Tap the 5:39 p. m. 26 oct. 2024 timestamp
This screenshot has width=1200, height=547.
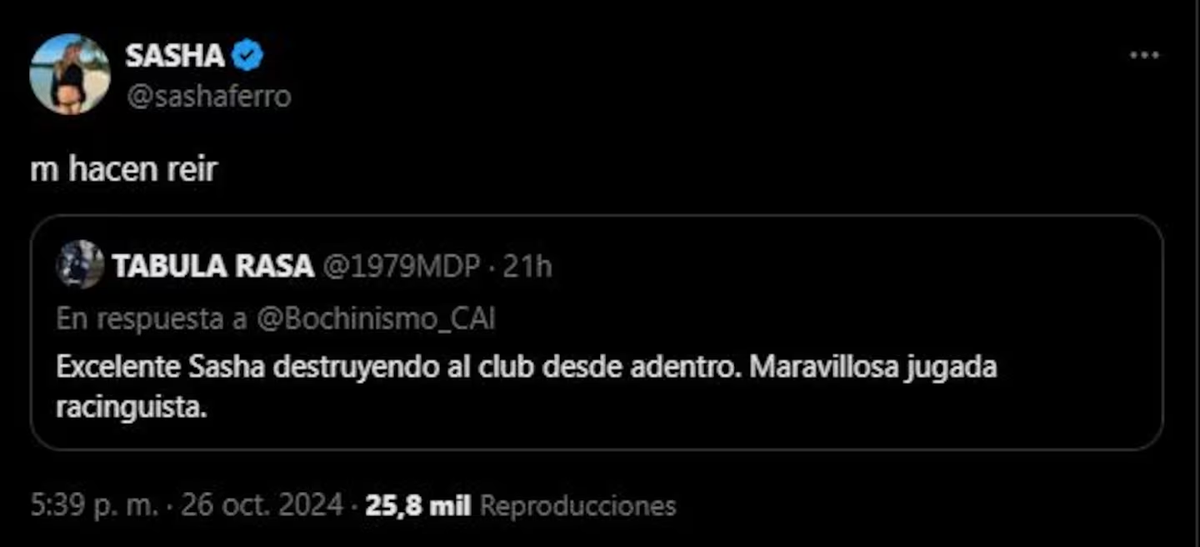tap(184, 505)
